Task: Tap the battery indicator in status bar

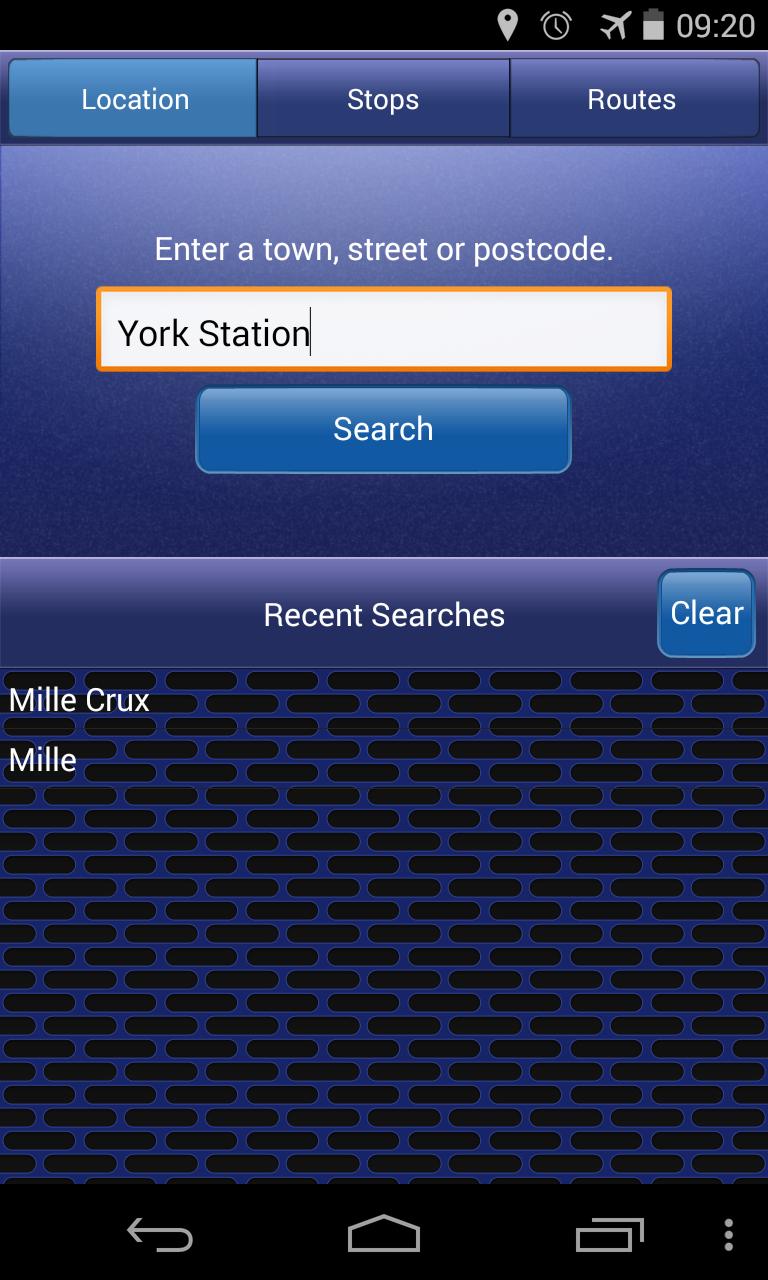Action: [x=656, y=25]
